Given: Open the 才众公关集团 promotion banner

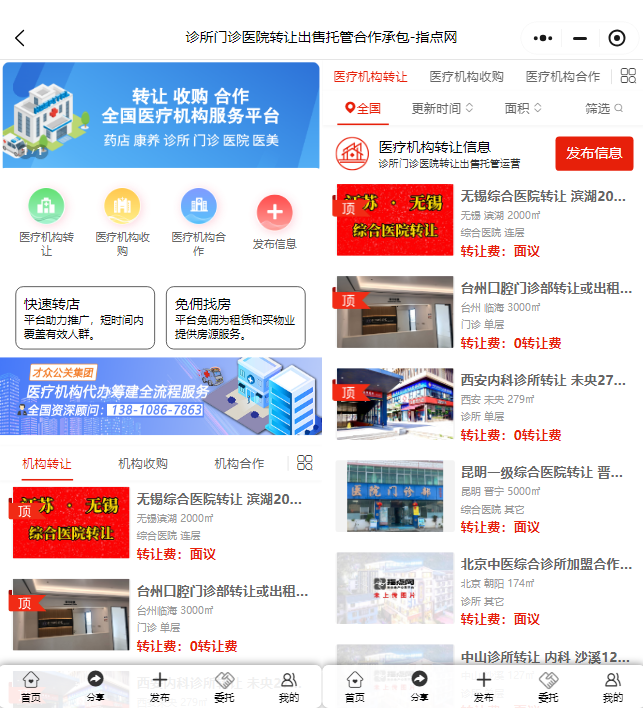Looking at the screenshot, I should 161,396.
